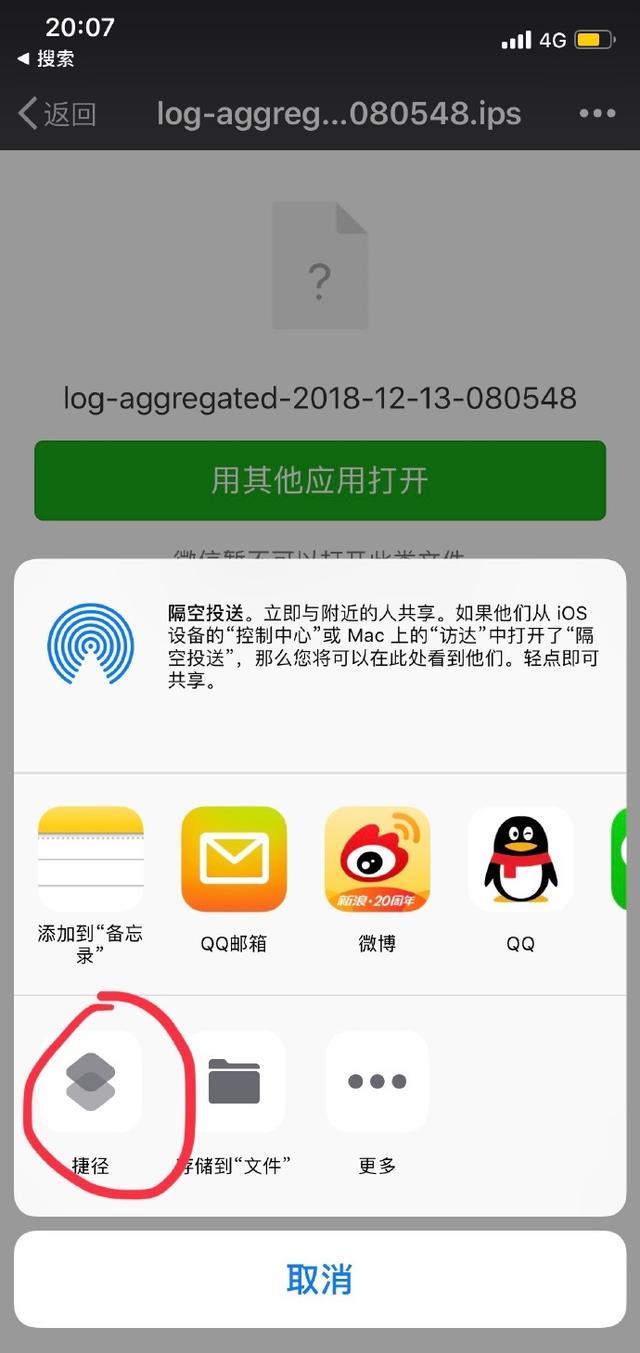This screenshot has width=640, height=1353.
Task: Open the three-dot overflow menu
Action: (x=597, y=113)
